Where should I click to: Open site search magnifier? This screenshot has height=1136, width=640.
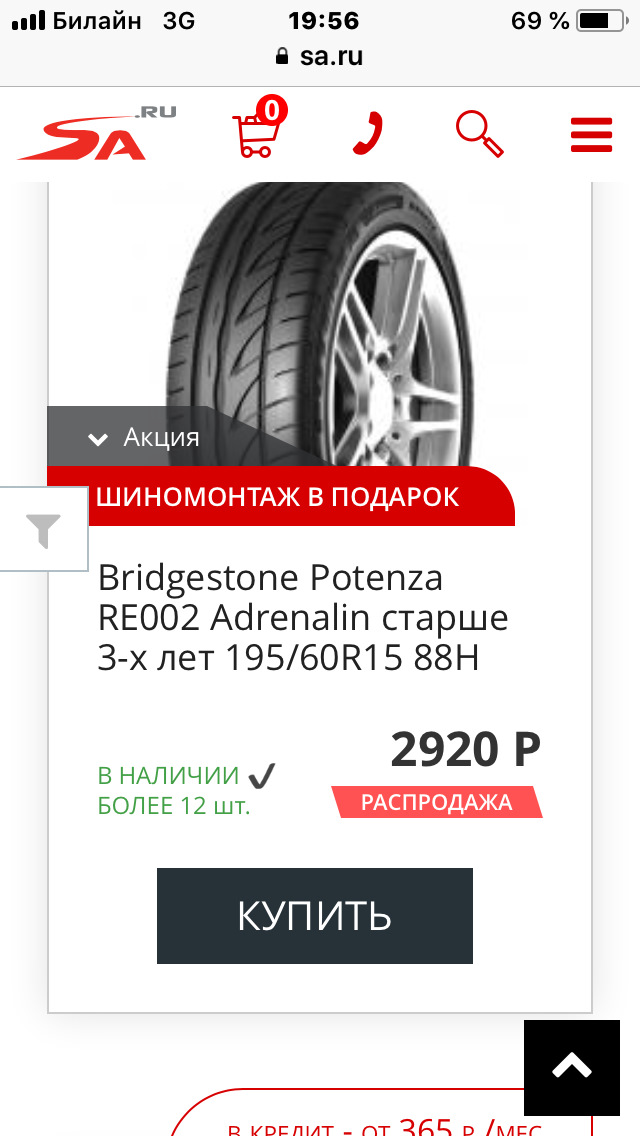(479, 134)
